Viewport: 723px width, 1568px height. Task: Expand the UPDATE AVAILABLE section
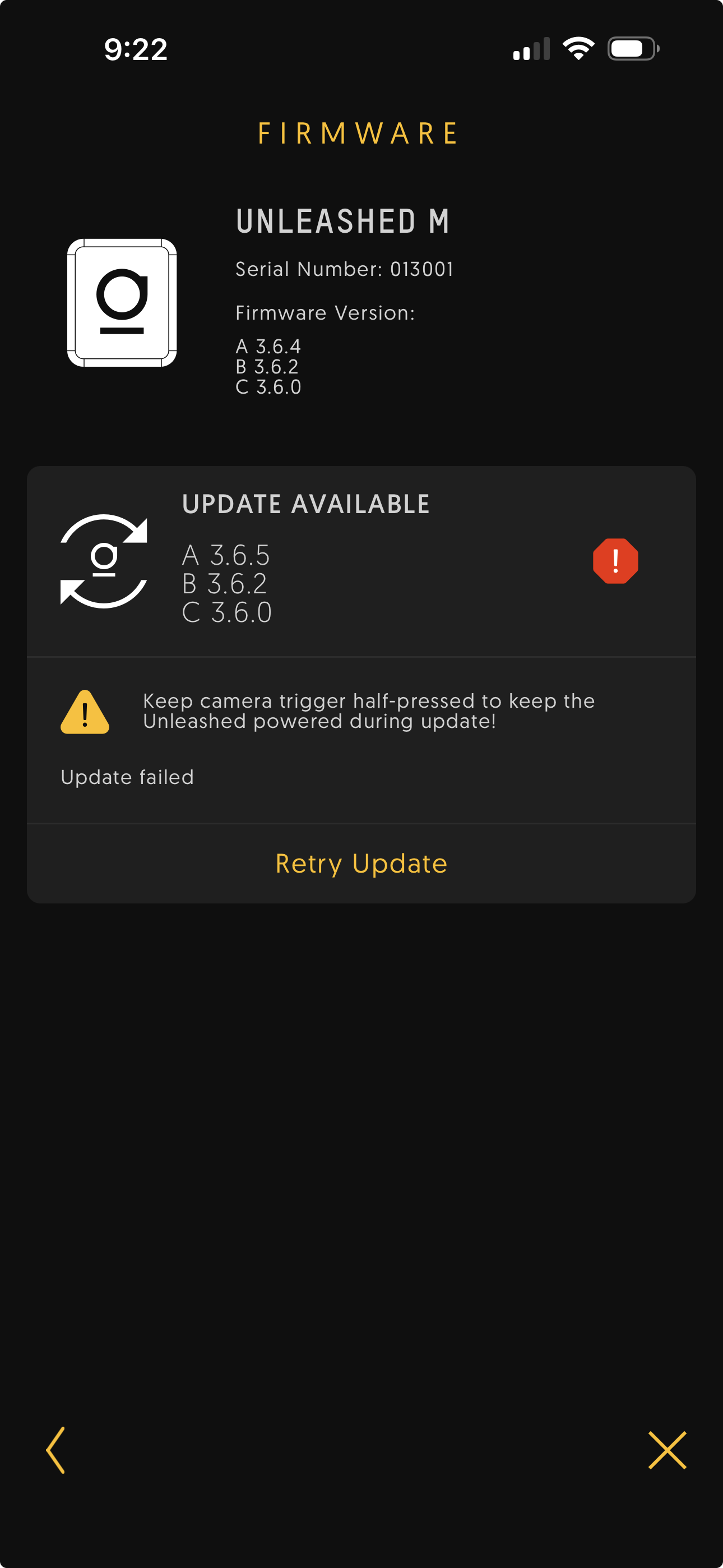coord(305,504)
